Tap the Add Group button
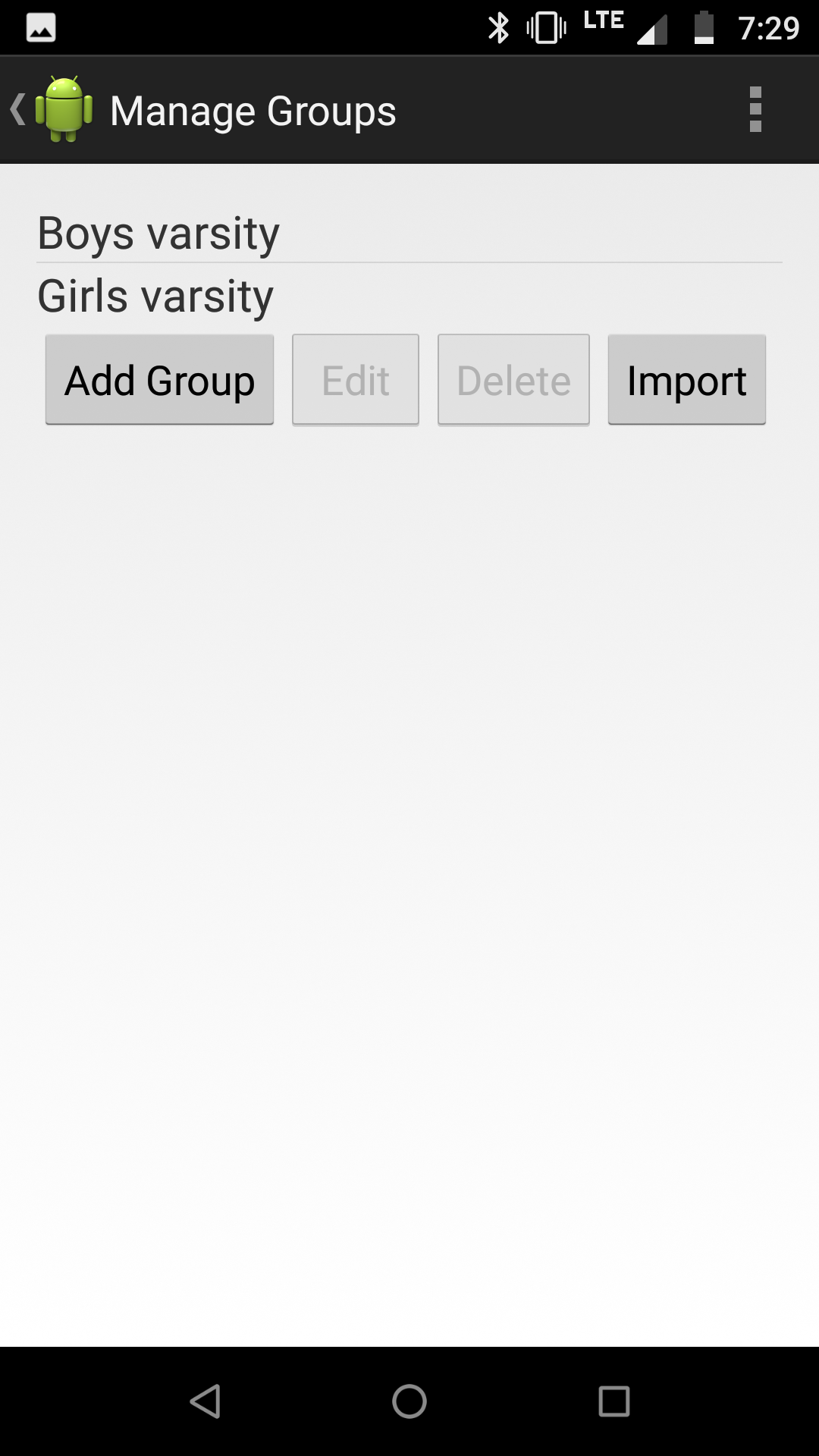This screenshot has width=819, height=1456. (x=159, y=380)
